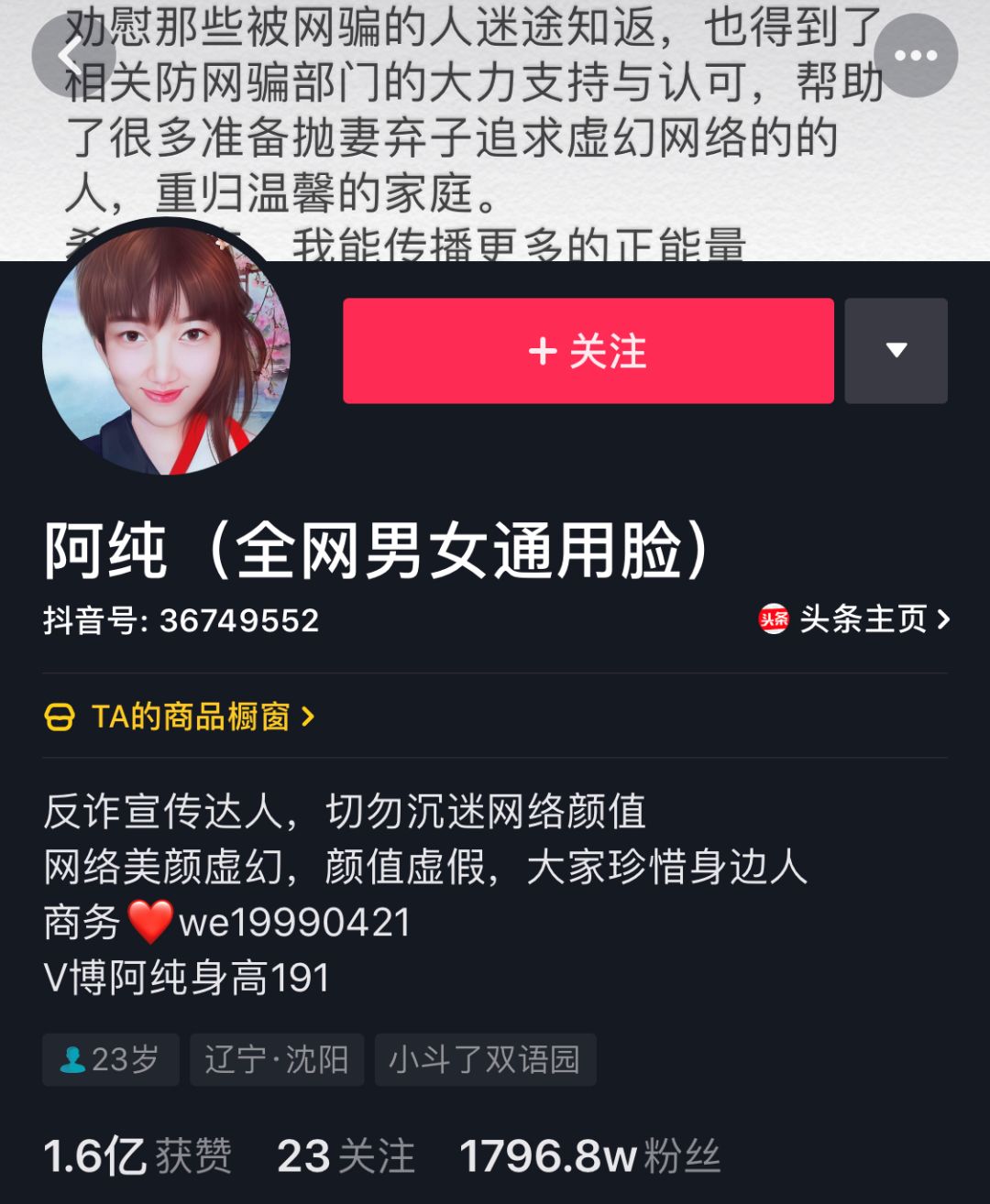Click the back arrow at top left
The image size is (990, 1204).
(67, 55)
